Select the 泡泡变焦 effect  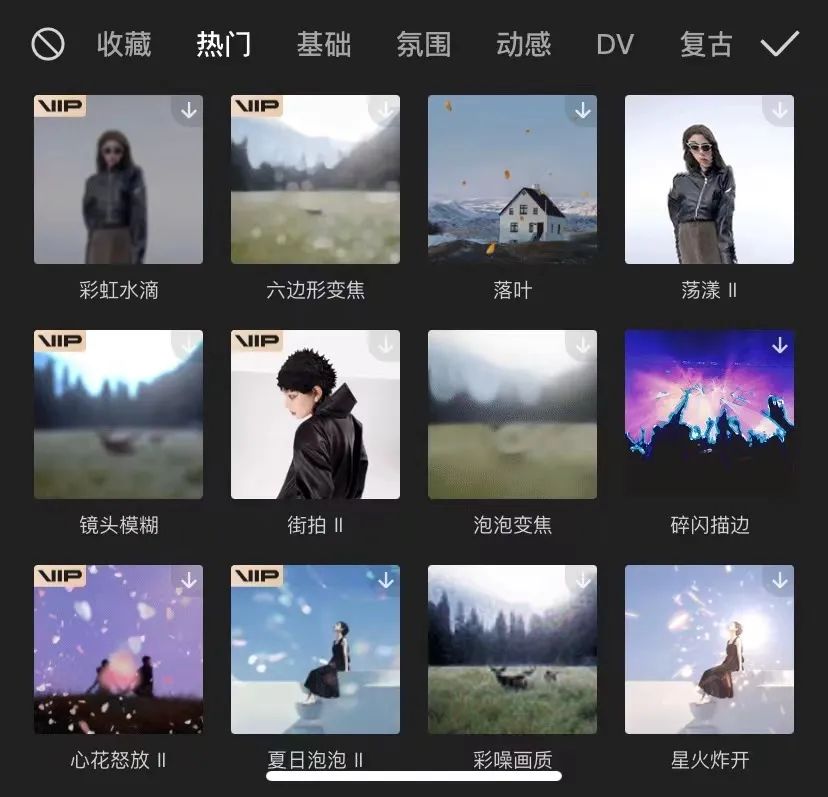pos(512,415)
